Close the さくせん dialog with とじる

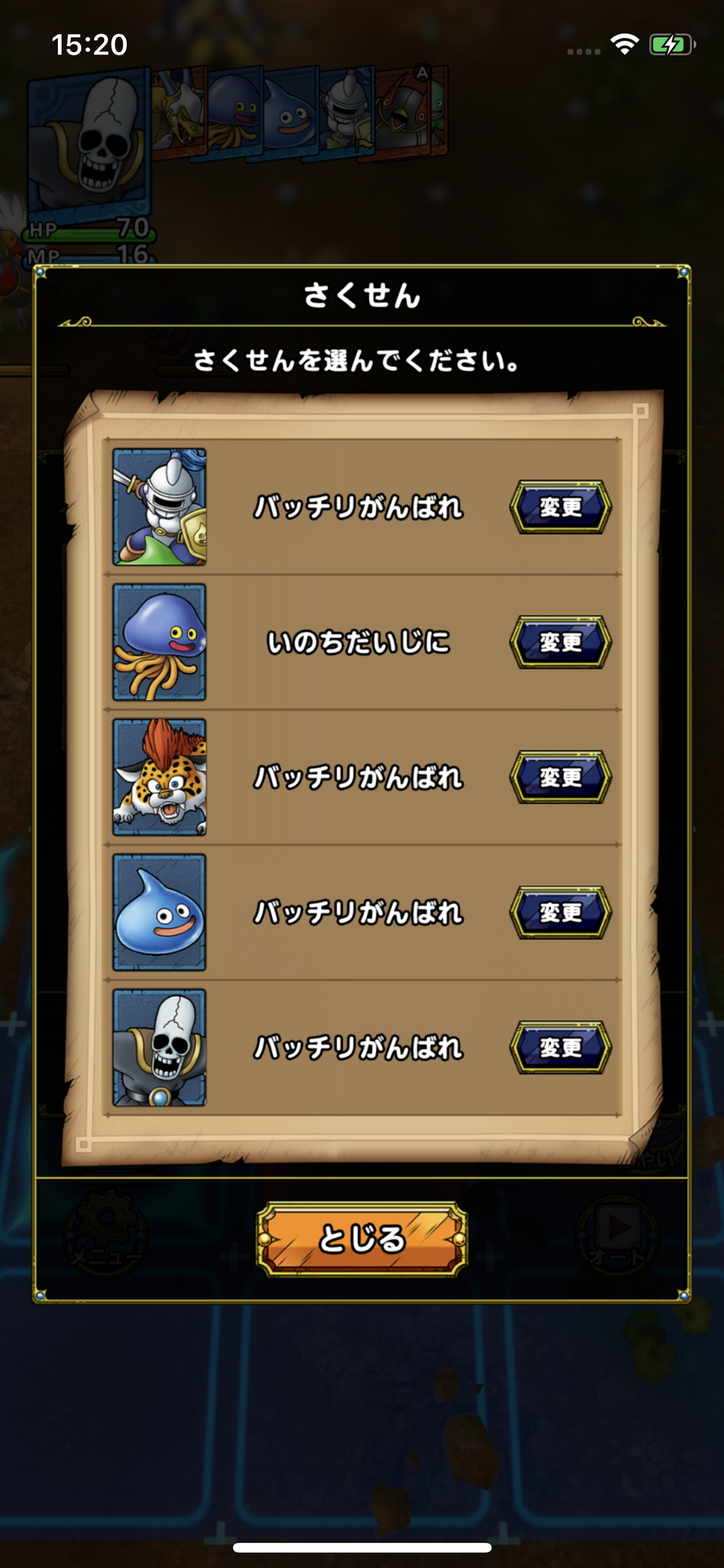click(x=362, y=1239)
